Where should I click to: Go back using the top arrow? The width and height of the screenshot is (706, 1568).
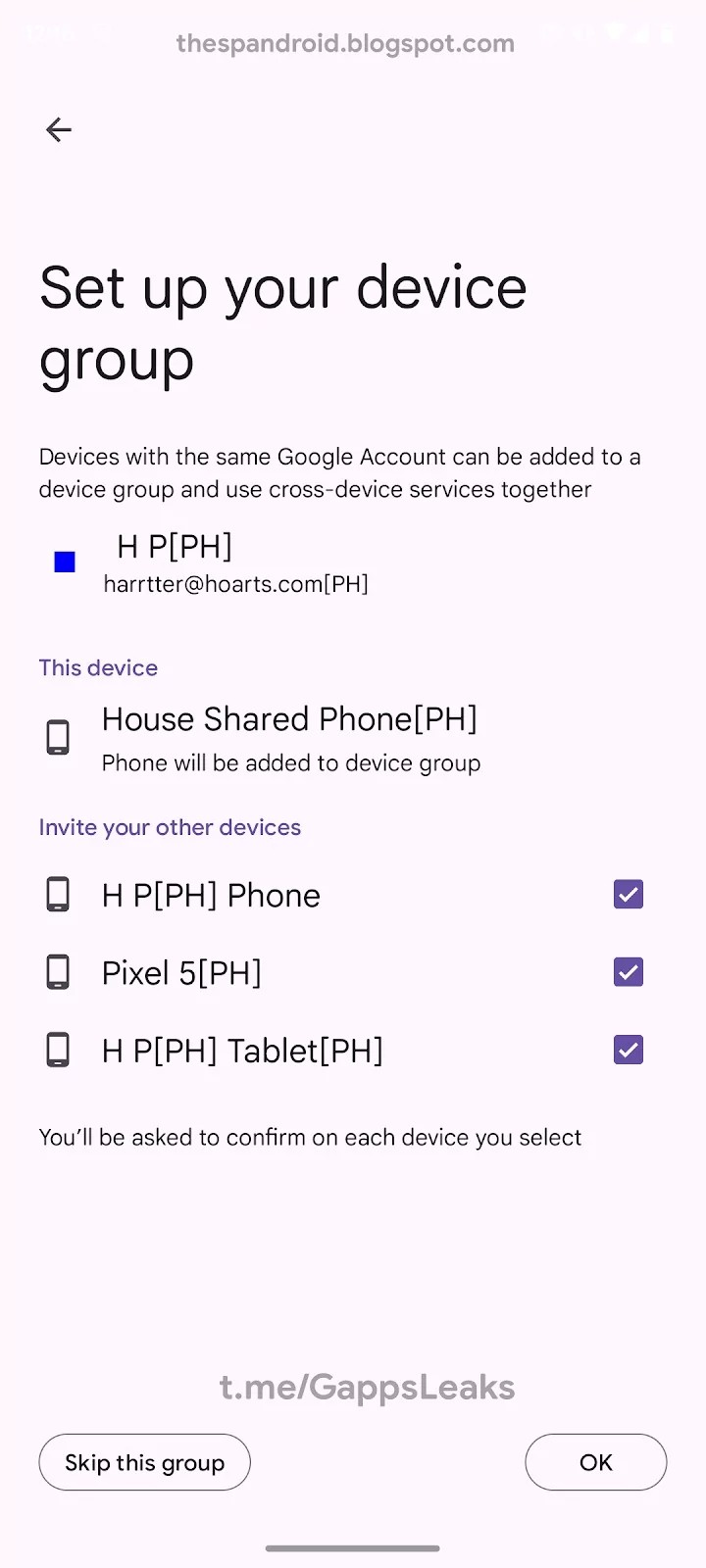click(59, 129)
